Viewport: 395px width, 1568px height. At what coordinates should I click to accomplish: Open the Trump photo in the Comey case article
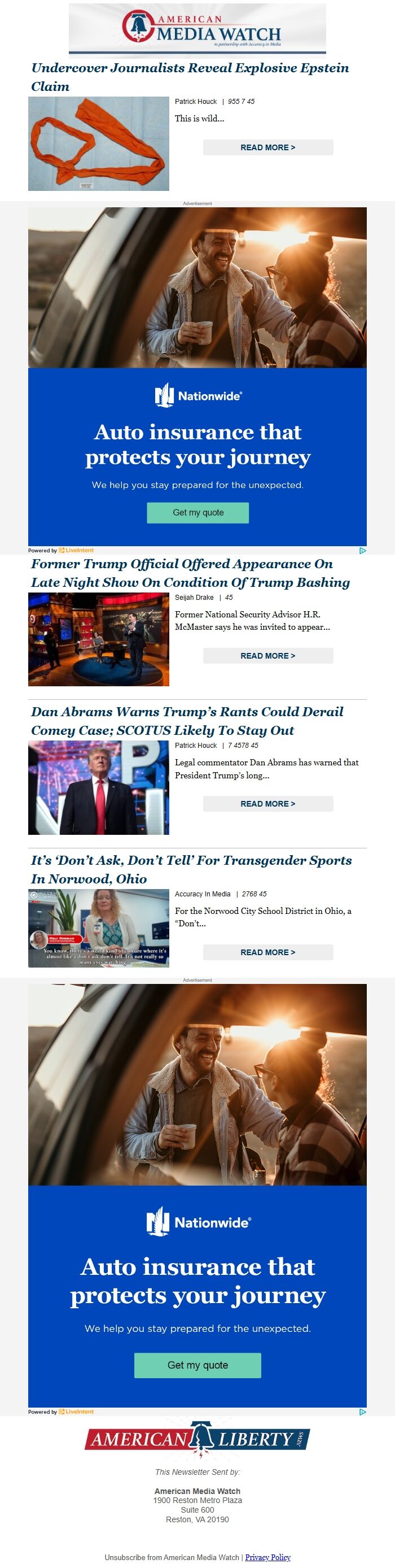click(x=98, y=787)
